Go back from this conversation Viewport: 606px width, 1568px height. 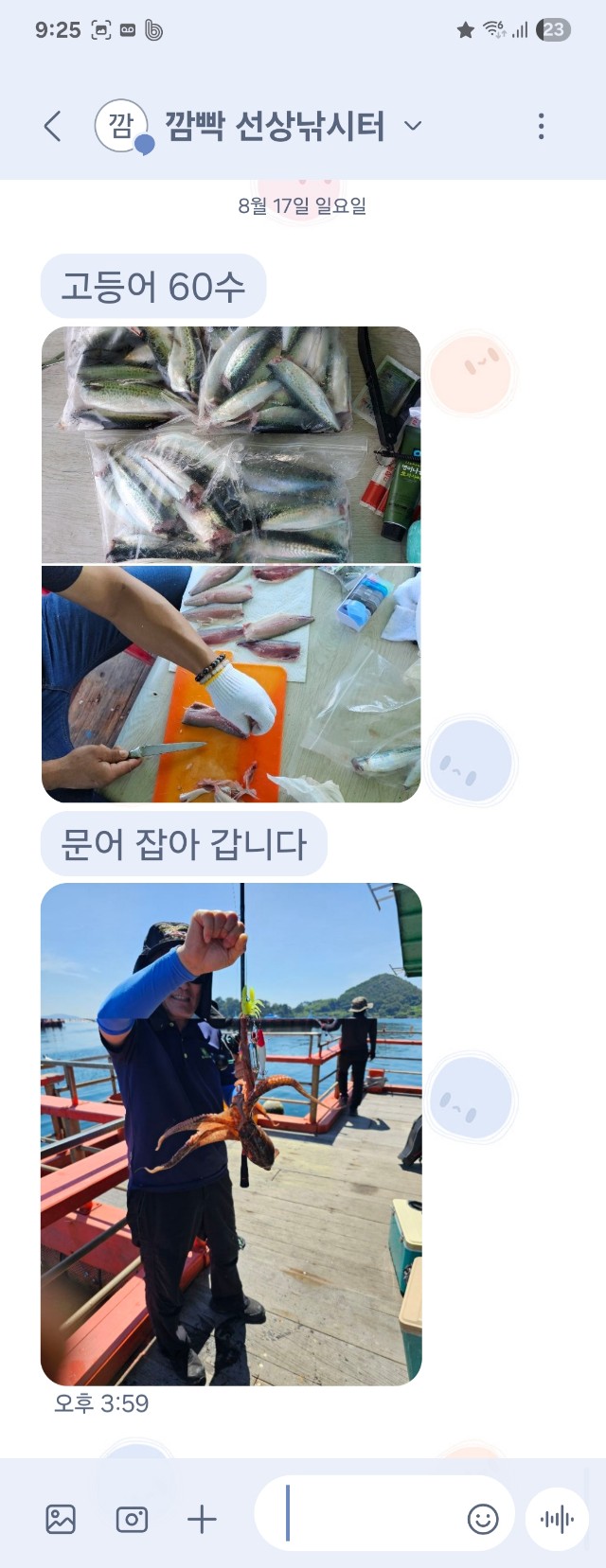point(53,126)
